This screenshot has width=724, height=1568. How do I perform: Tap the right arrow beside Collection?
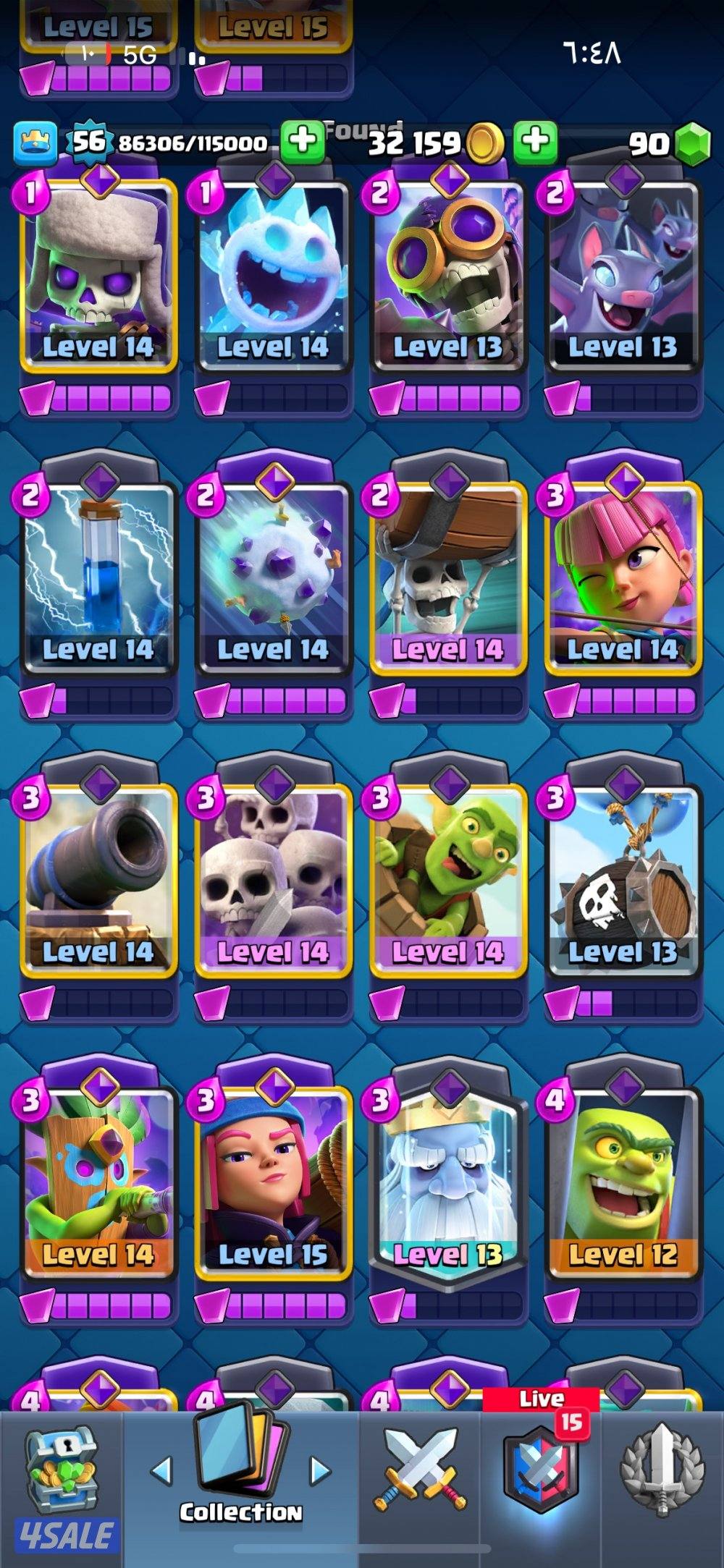[319, 1470]
